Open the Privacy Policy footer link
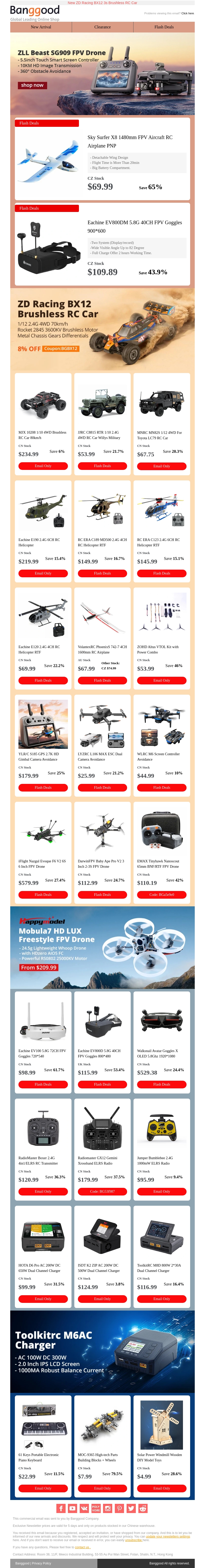 coord(42,1563)
